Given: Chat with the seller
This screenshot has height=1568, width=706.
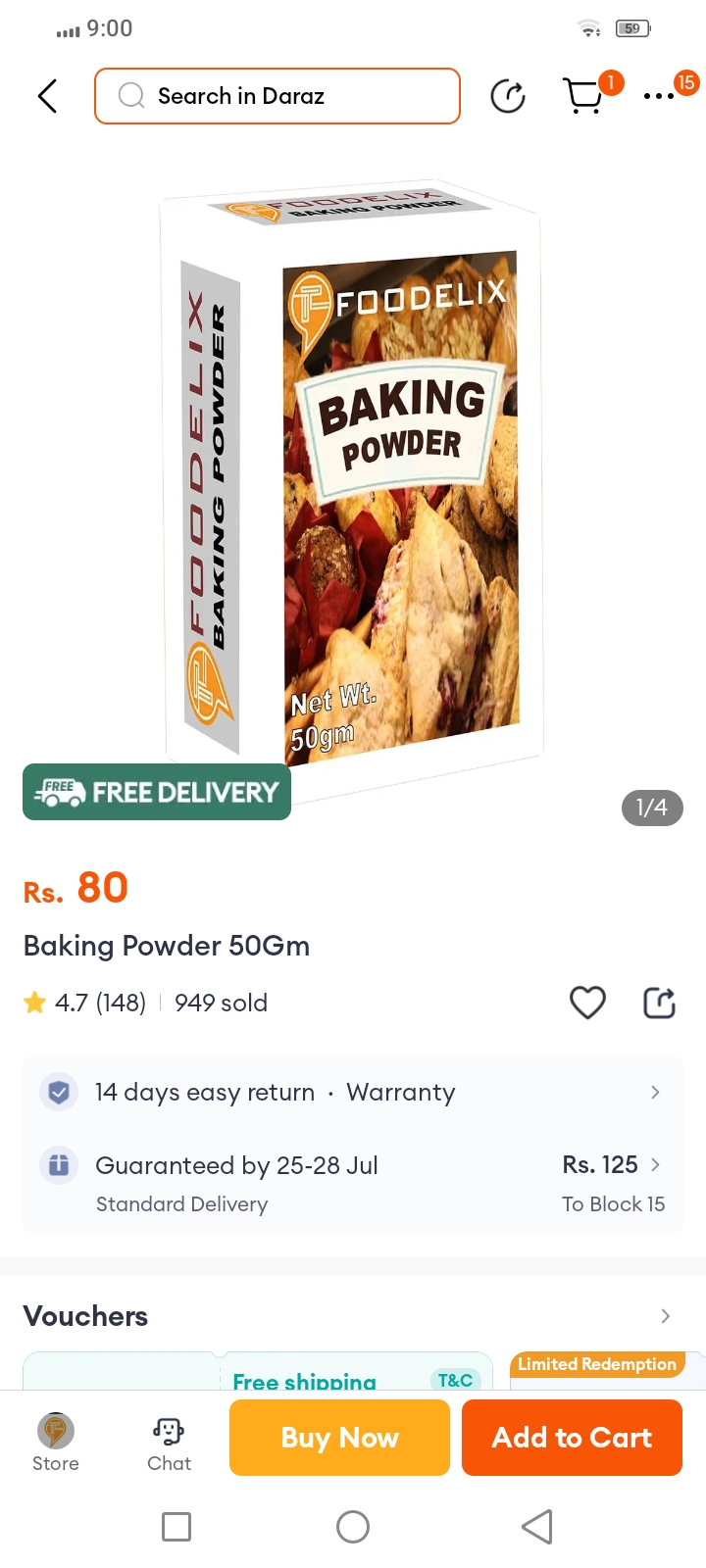Looking at the screenshot, I should pyautogui.click(x=169, y=1443).
